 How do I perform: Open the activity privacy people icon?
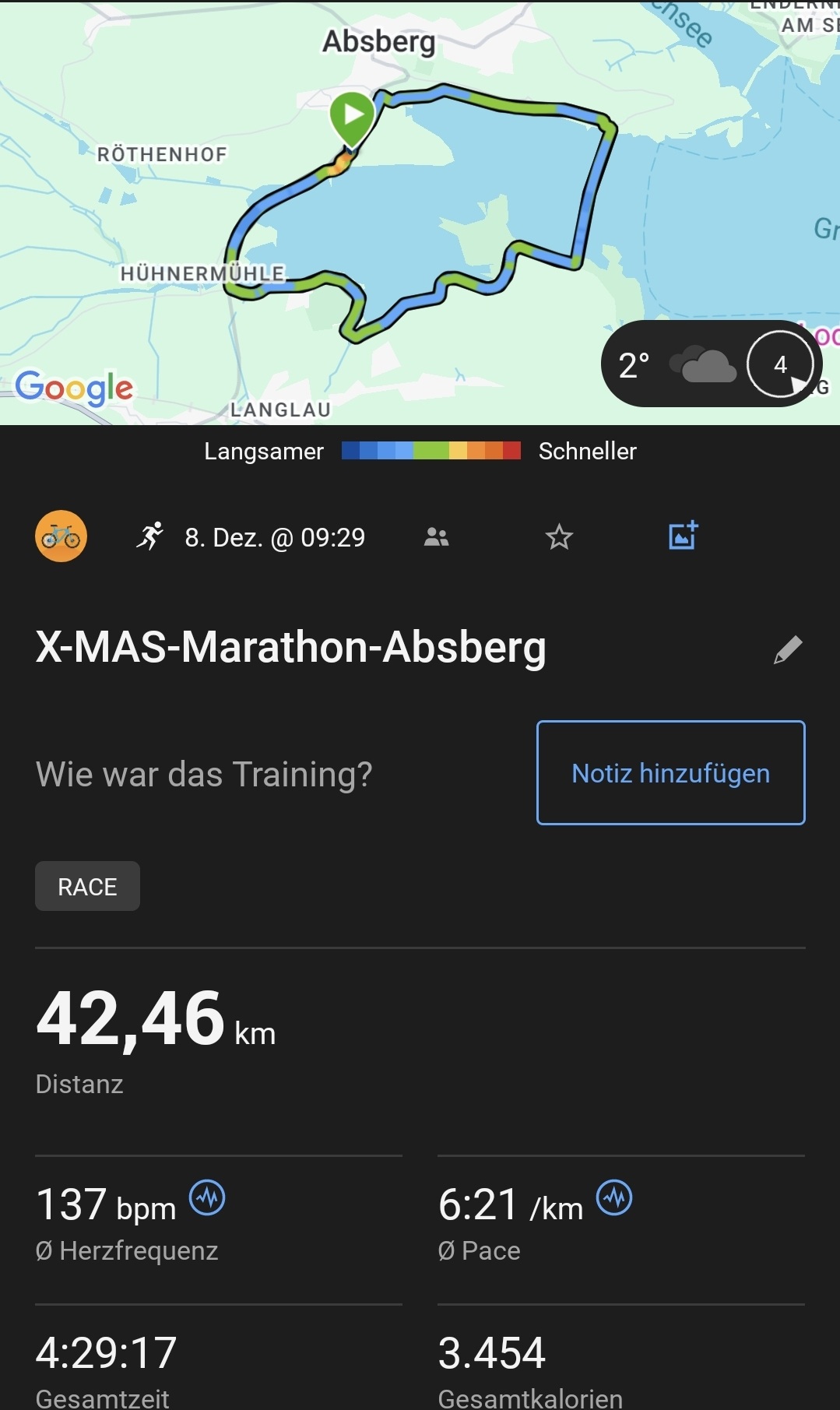coord(436,536)
